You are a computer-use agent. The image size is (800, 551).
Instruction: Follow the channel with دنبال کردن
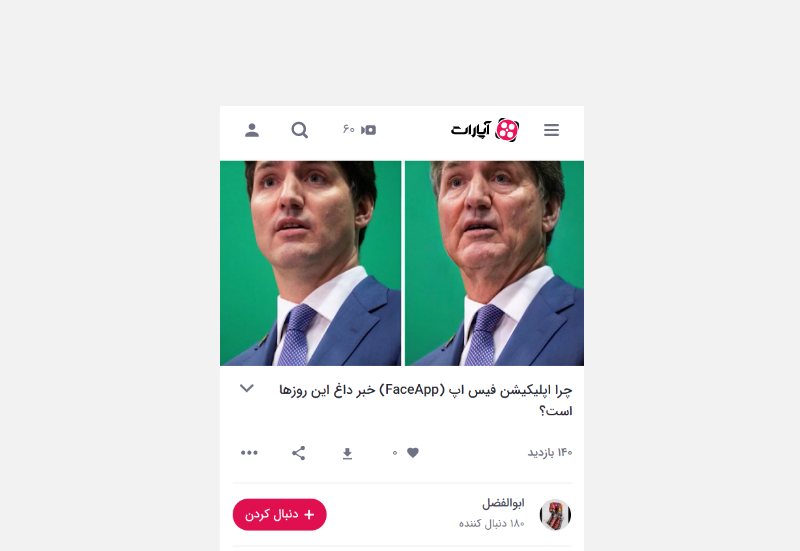pyautogui.click(x=280, y=514)
